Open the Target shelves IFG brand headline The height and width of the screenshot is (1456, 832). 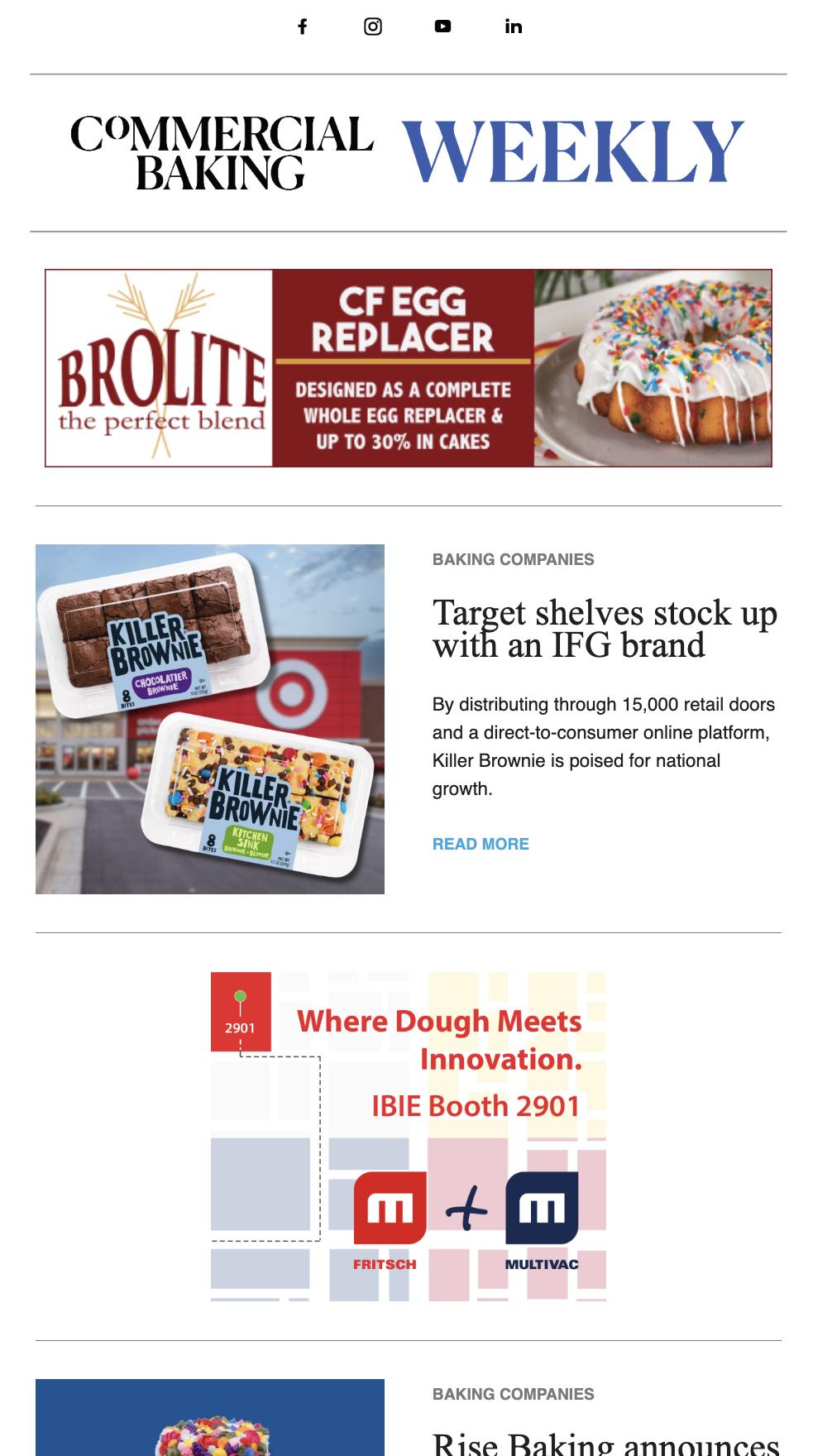click(605, 629)
